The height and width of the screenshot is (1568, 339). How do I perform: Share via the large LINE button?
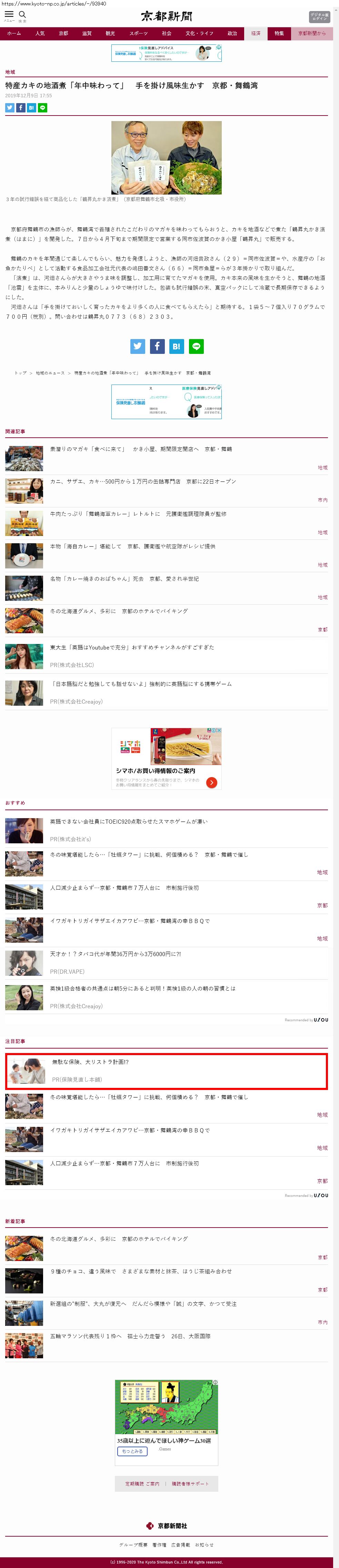196,346
